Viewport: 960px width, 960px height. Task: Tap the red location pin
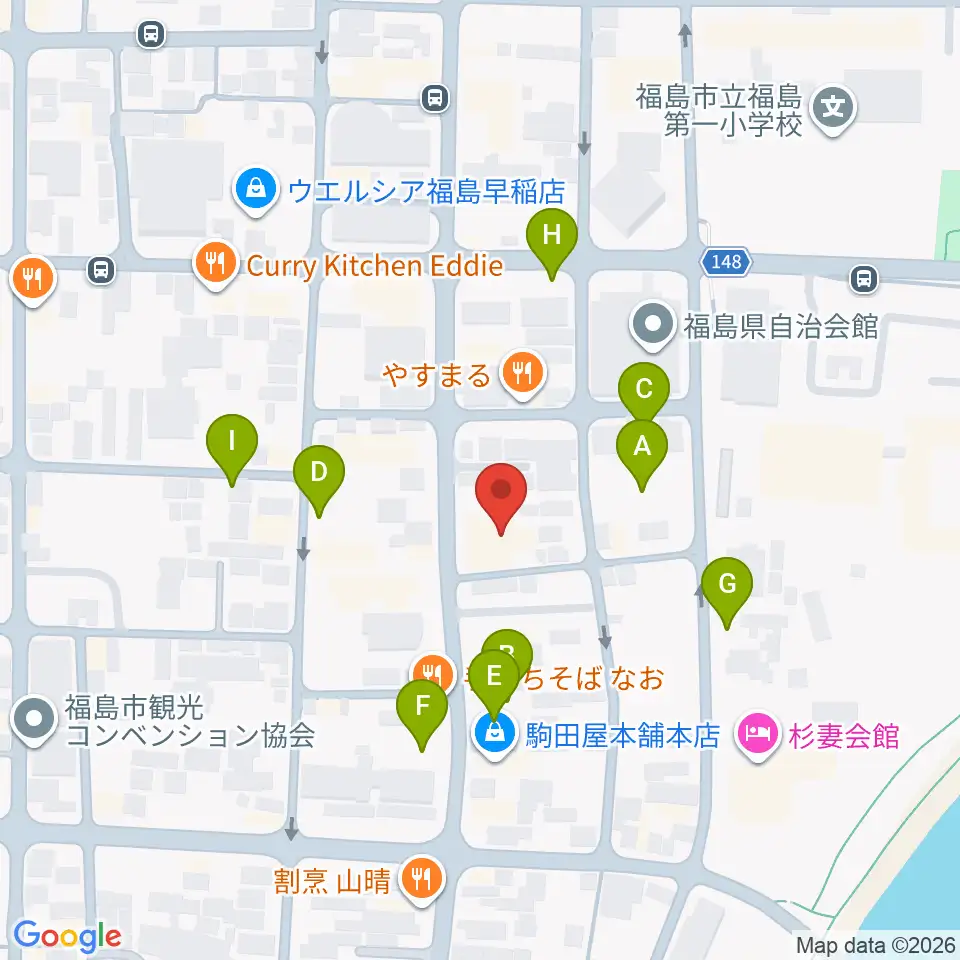[x=501, y=499]
